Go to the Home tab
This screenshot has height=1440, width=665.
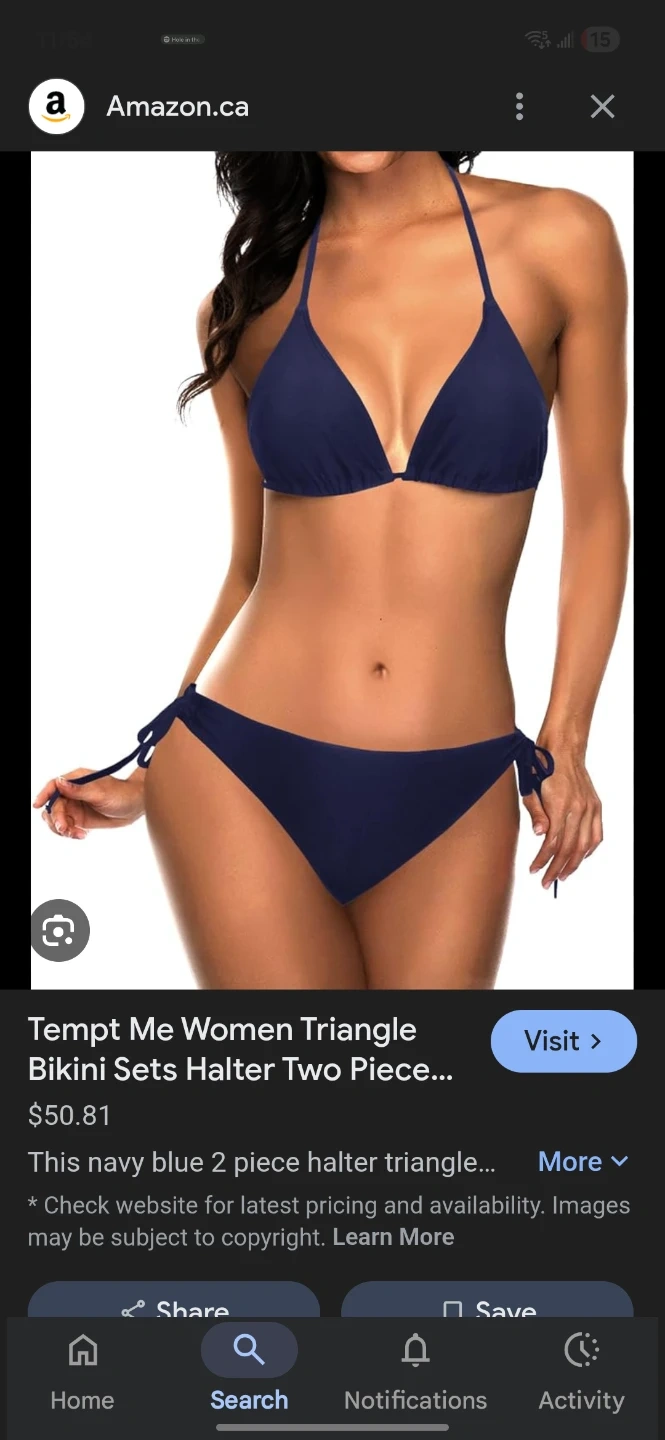[82, 1371]
